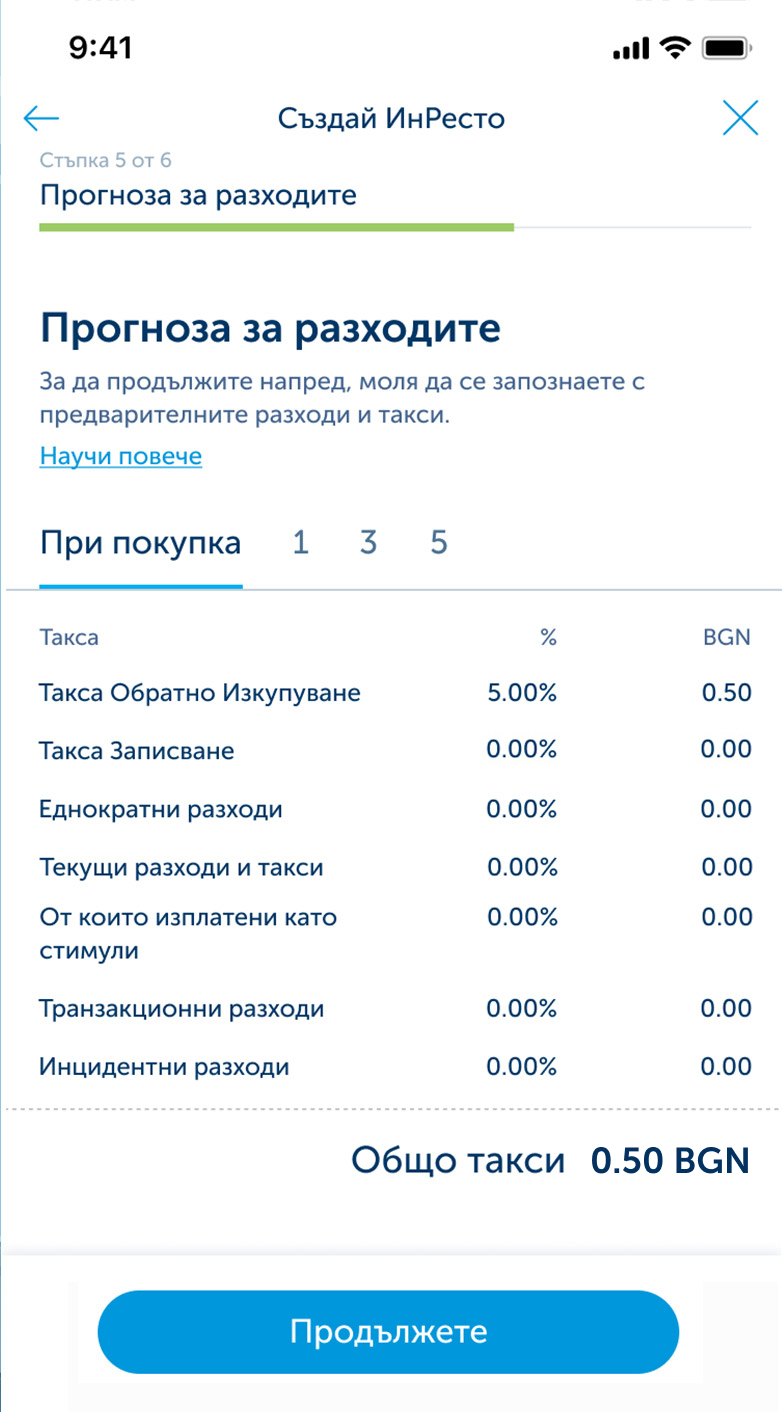Switch to the 3 tab

[369, 544]
